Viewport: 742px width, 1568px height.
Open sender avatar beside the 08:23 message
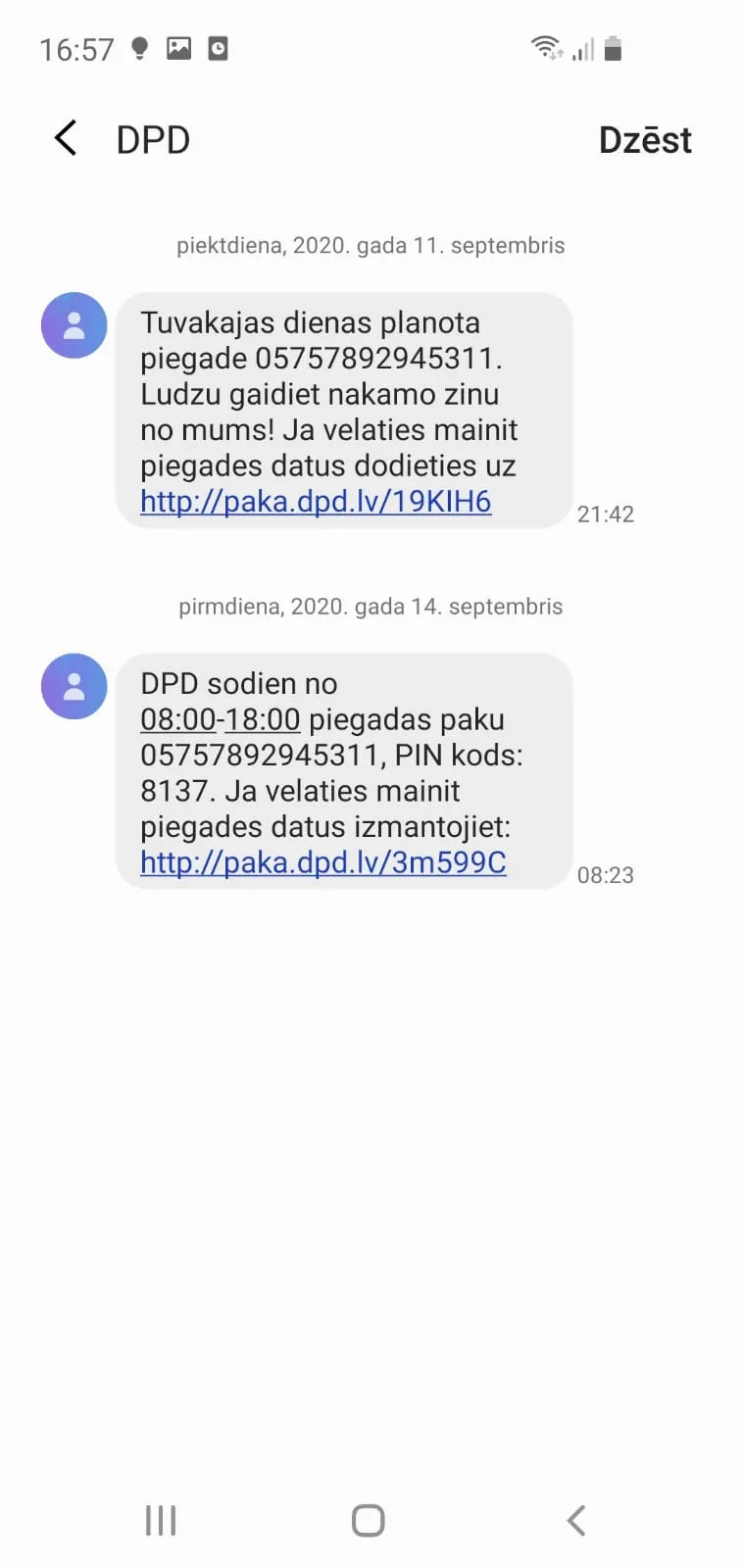pos(74,686)
